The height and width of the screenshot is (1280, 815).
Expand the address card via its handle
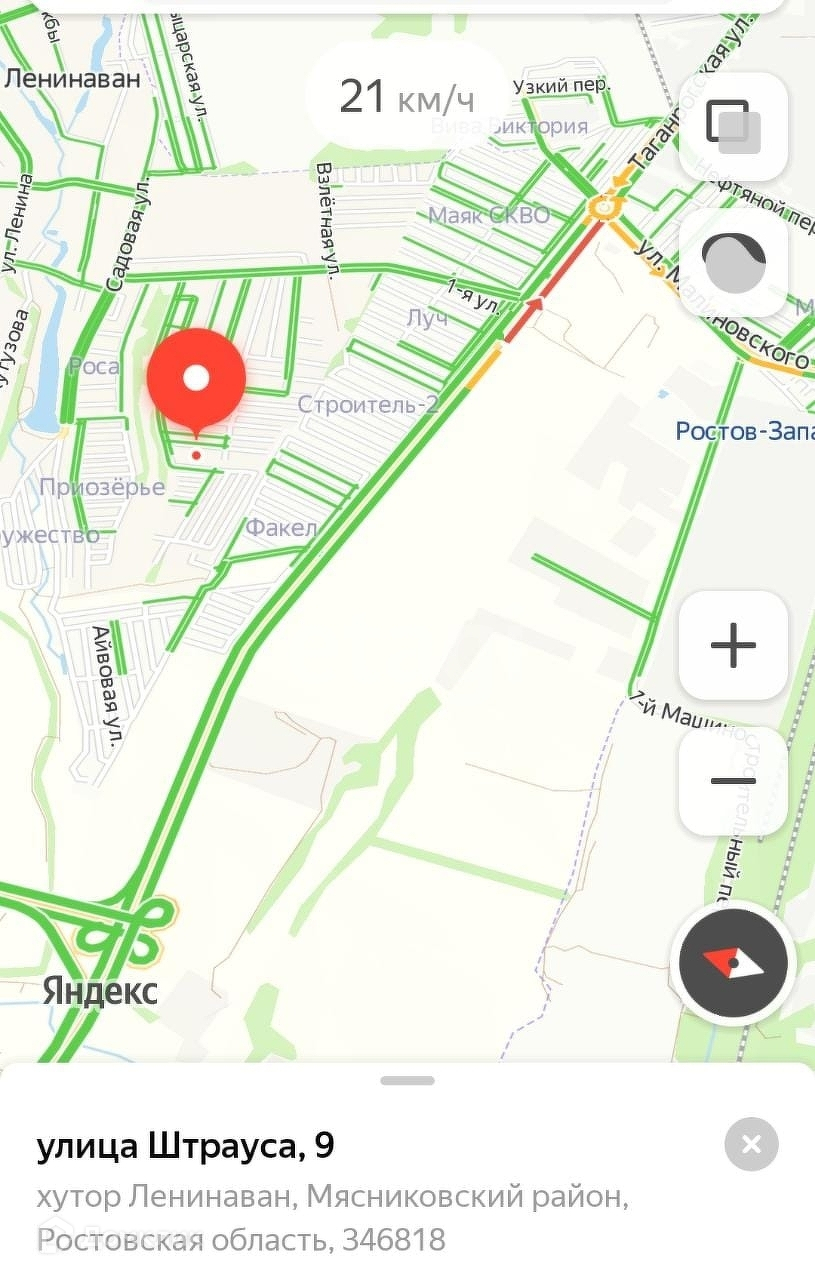point(407,1081)
